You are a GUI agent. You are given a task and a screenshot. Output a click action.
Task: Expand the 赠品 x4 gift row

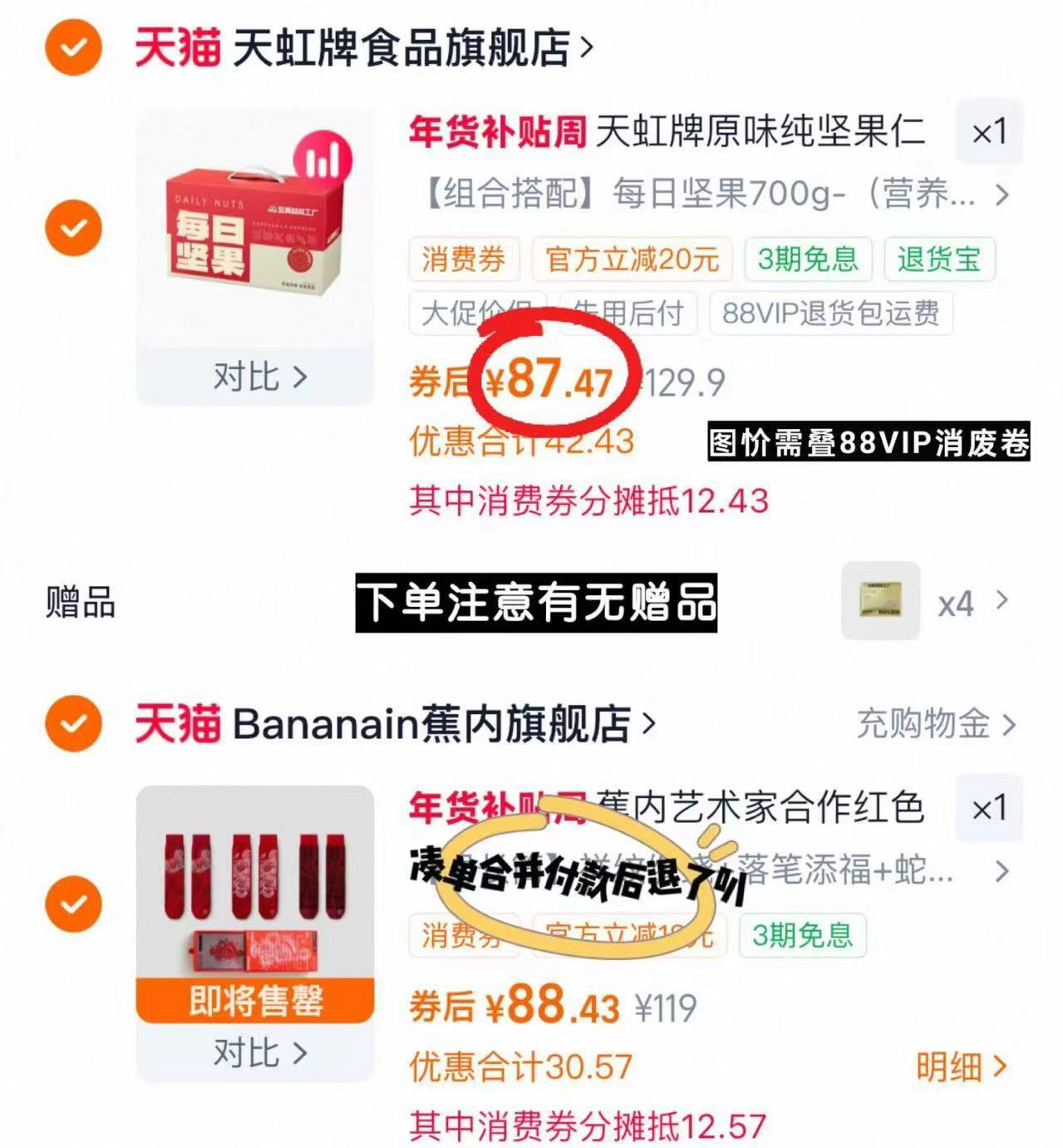point(1001,603)
